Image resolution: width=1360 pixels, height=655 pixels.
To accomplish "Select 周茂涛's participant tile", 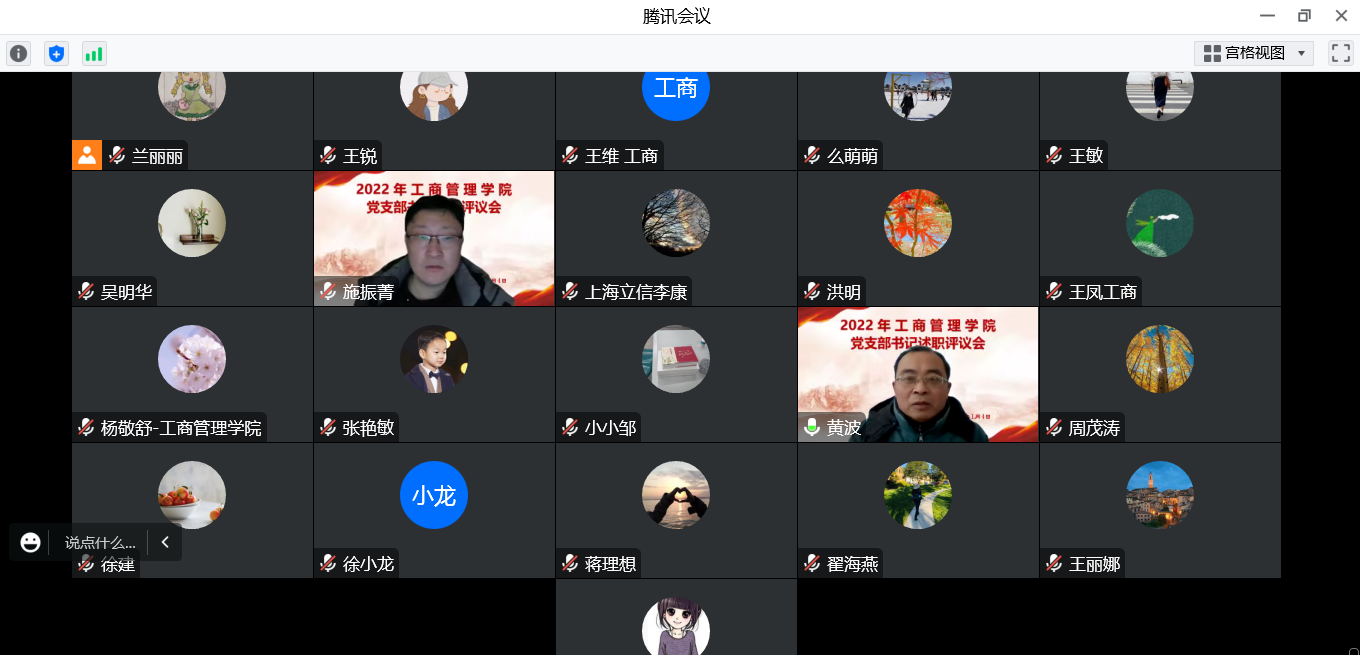I will click(x=1160, y=374).
